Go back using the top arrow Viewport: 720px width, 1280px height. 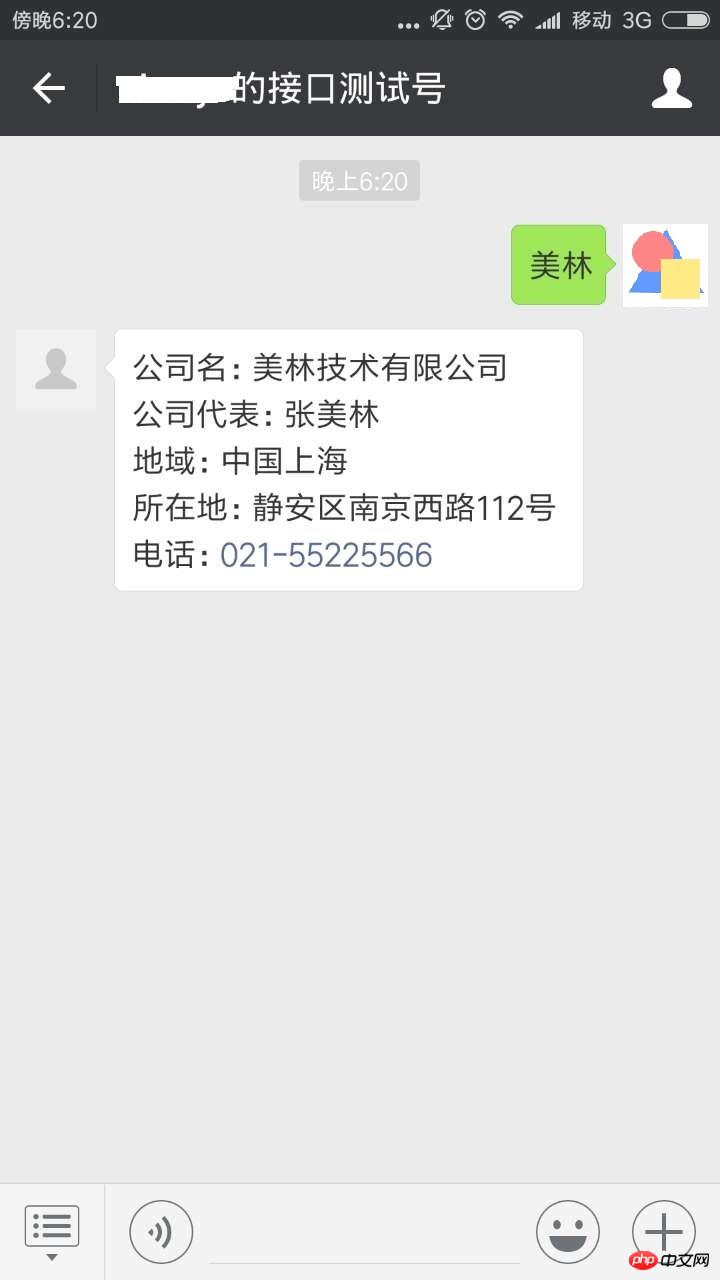(48, 89)
